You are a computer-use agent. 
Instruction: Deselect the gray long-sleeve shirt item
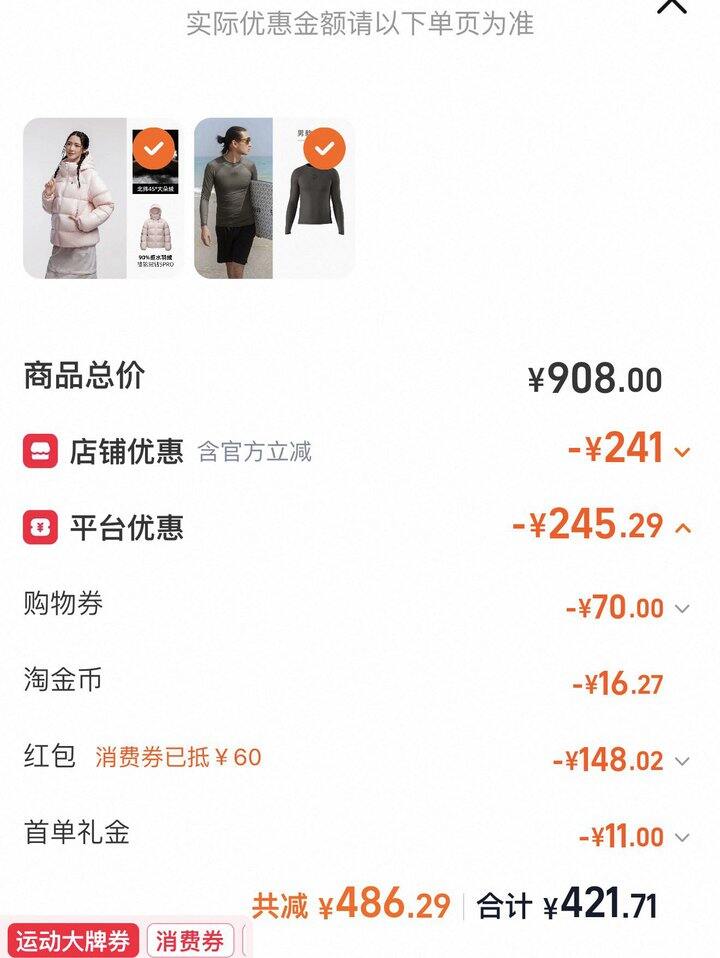click(324, 150)
